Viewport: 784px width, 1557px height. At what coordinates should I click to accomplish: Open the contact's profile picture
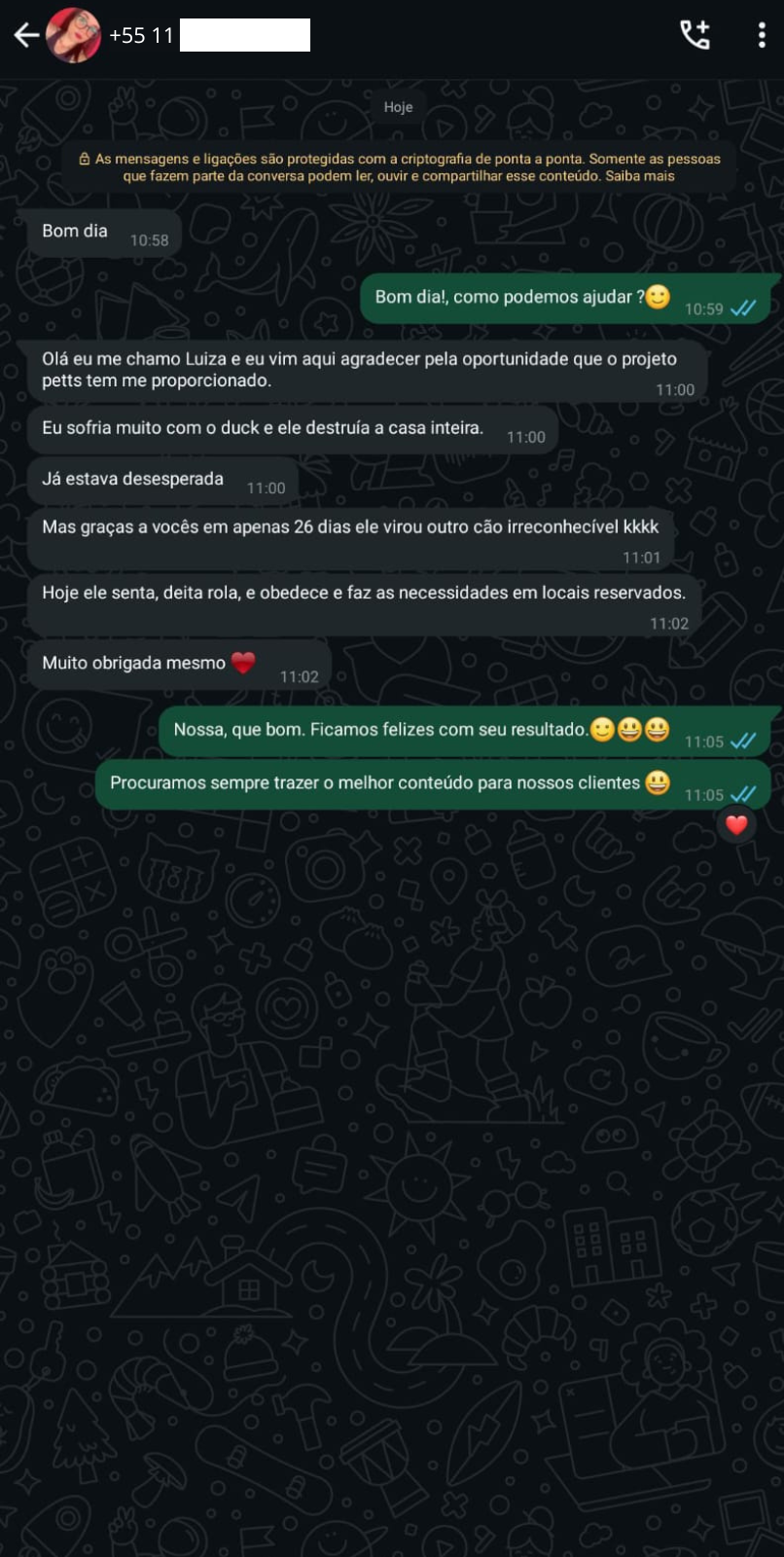point(73,36)
